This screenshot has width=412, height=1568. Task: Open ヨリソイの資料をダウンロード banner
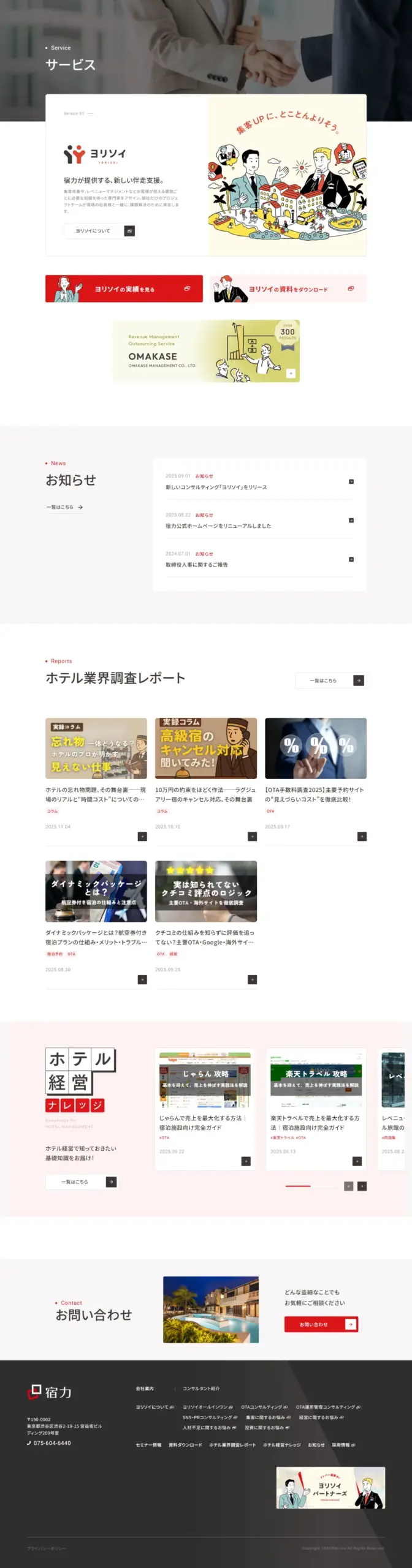288,288
